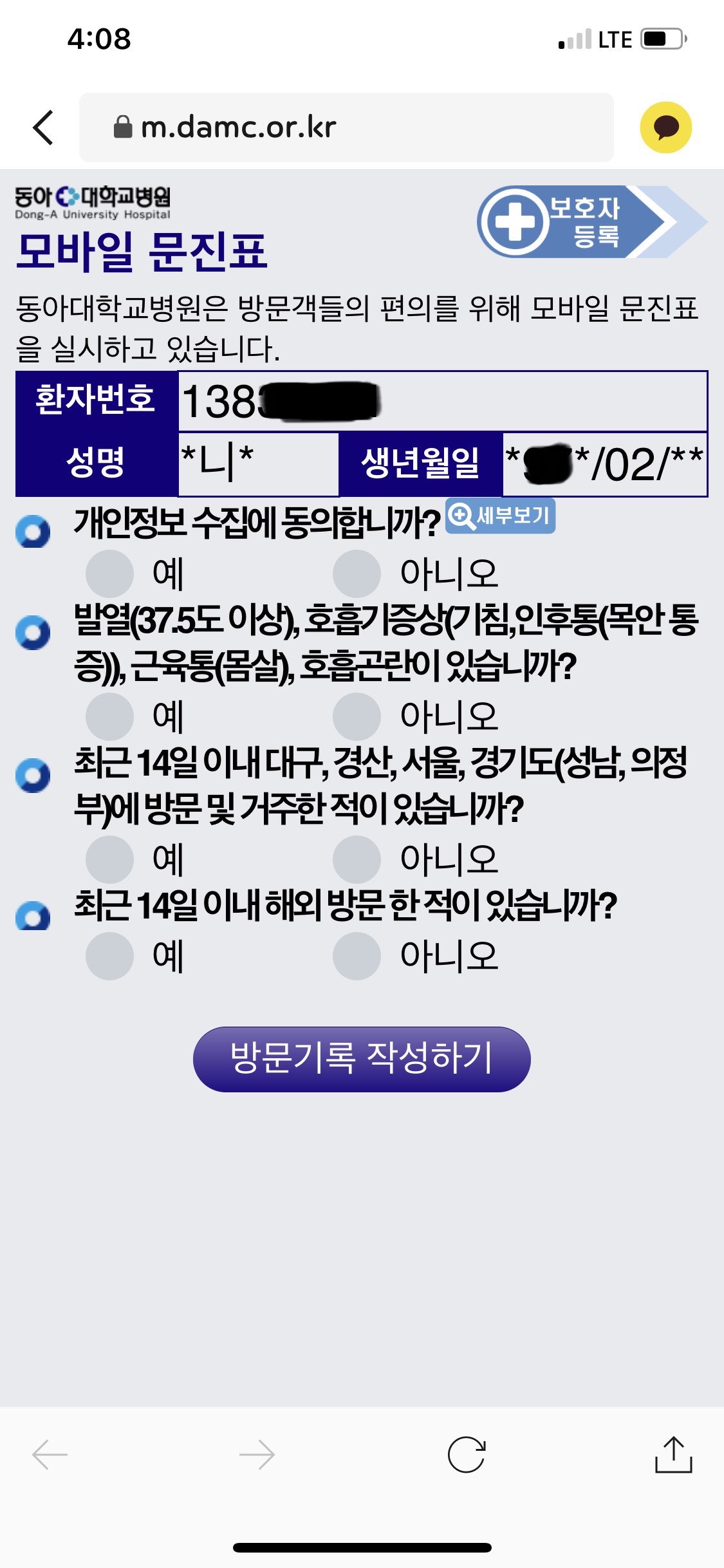This screenshot has width=724, height=1568.
Task: Open the yellow KakaoTalk chat icon
Action: (x=665, y=127)
